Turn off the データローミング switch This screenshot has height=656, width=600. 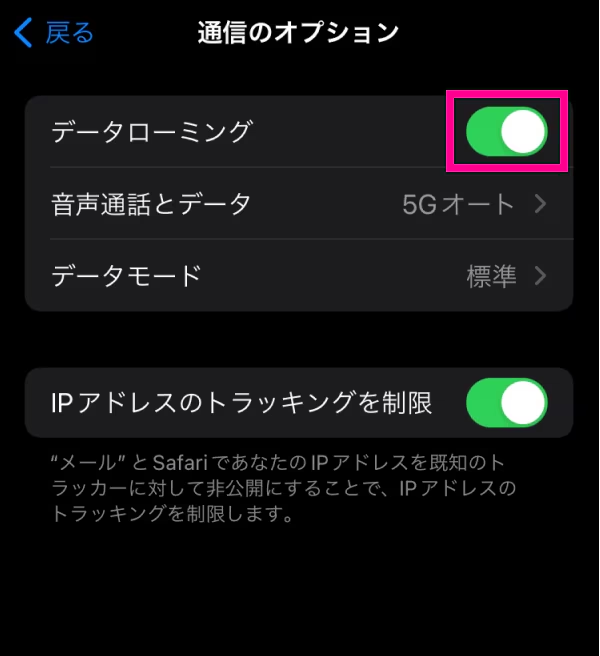coord(507,132)
